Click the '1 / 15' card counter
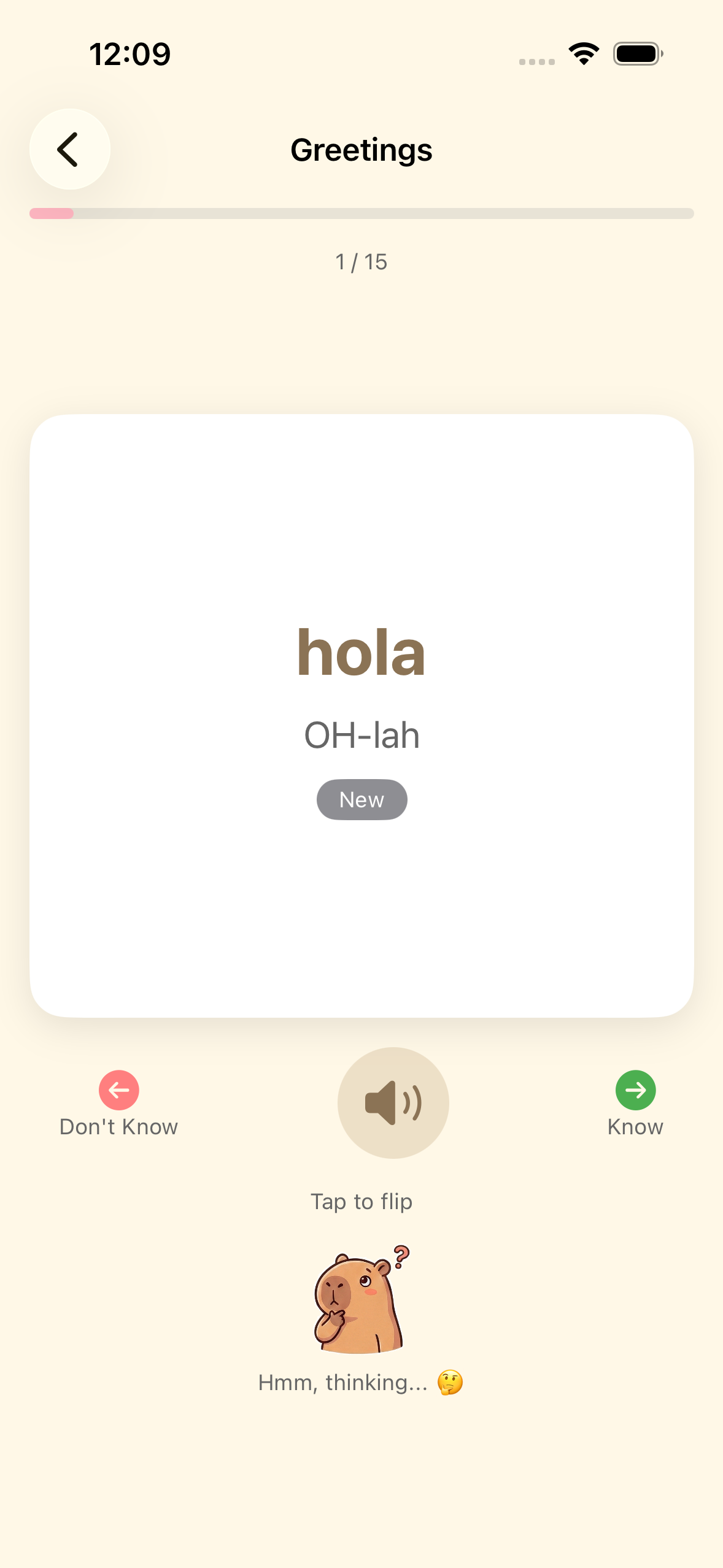Image resolution: width=723 pixels, height=1568 pixels. 361,262
